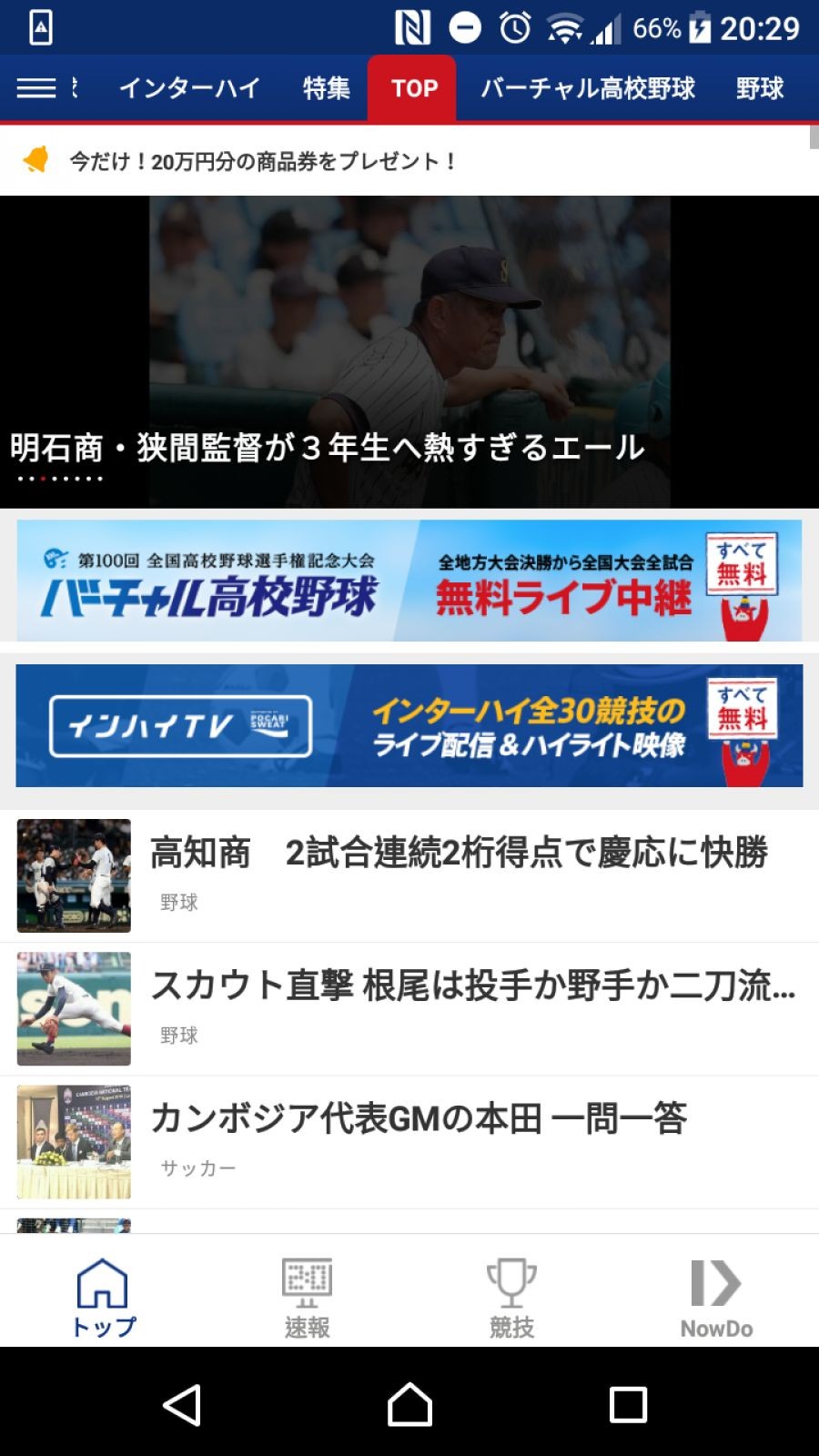Open the NowDo bottom tab
This screenshot has height=1456, width=819.
tap(716, 1297)
